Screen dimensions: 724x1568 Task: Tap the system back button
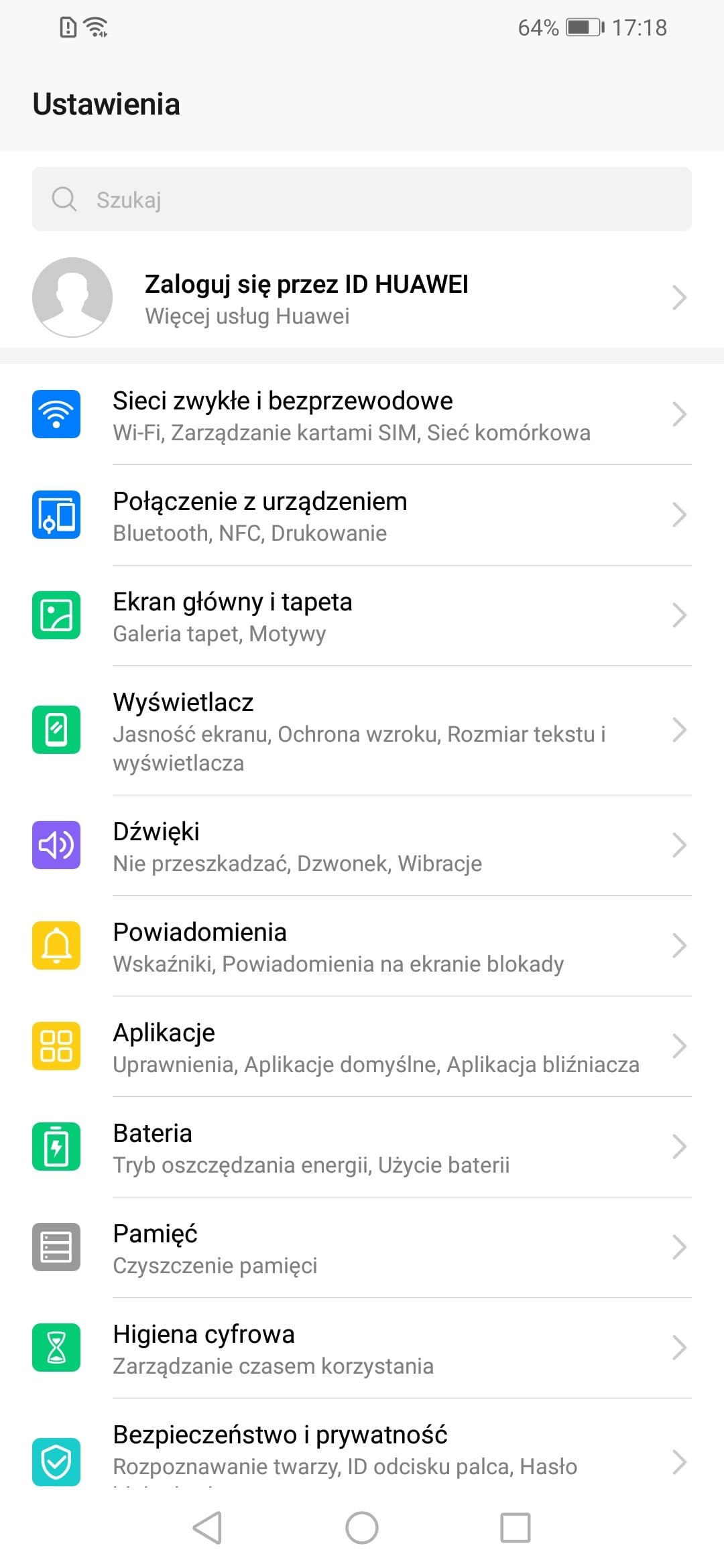(207, 1528)
